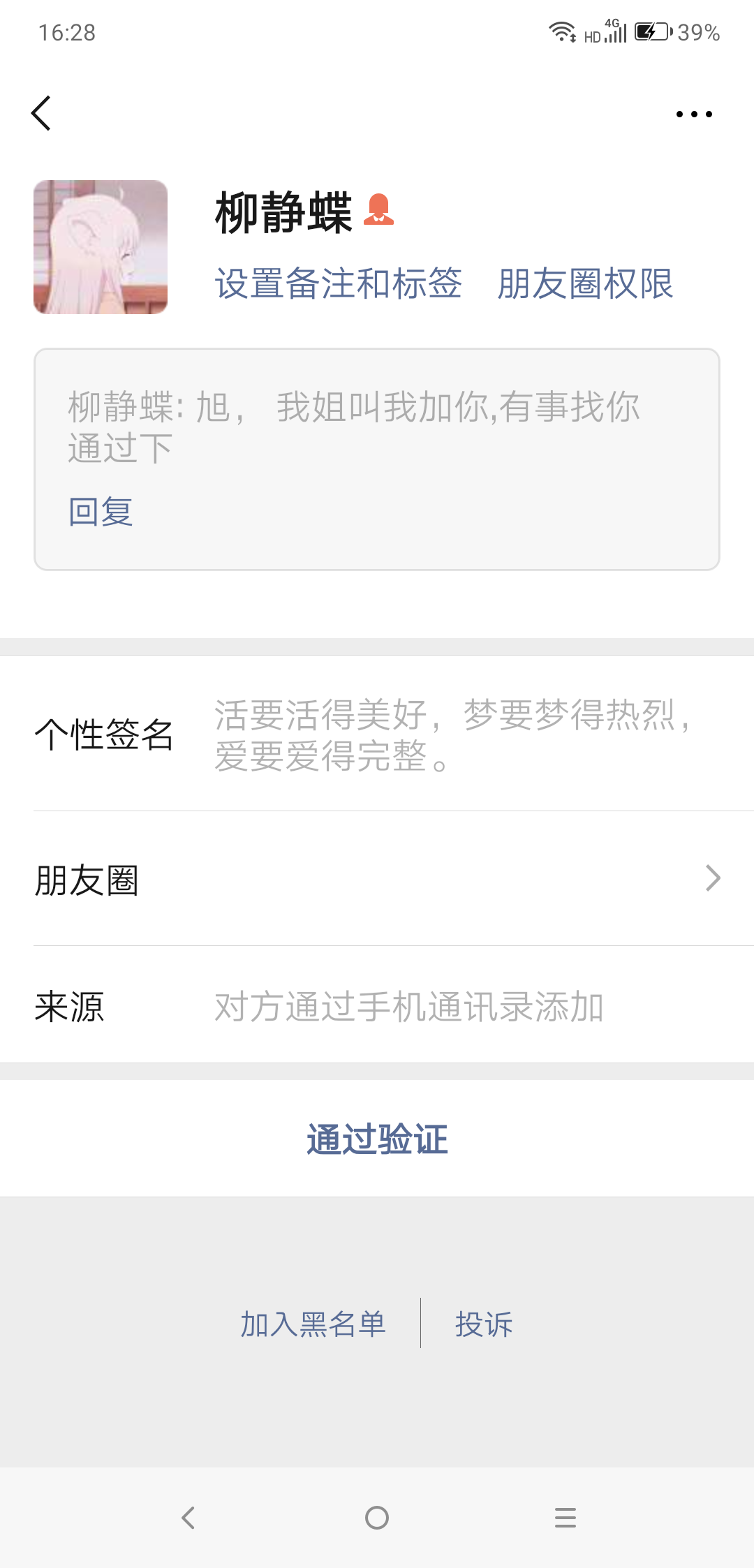Tap 回复 to reply to the request
Viewport: 754px width, 1568px height.
[x=101, y=512]
